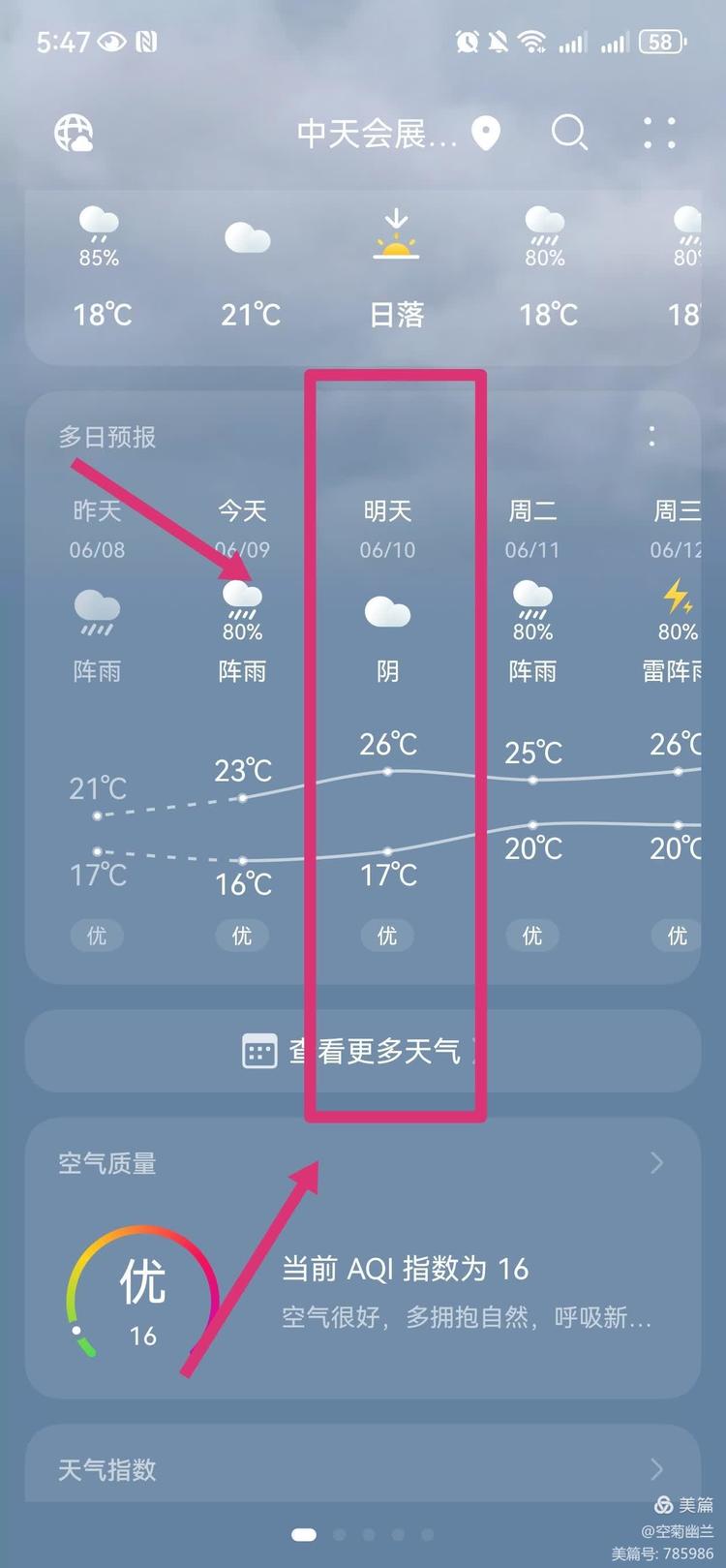Expand the 天气指数 section

363,1469
